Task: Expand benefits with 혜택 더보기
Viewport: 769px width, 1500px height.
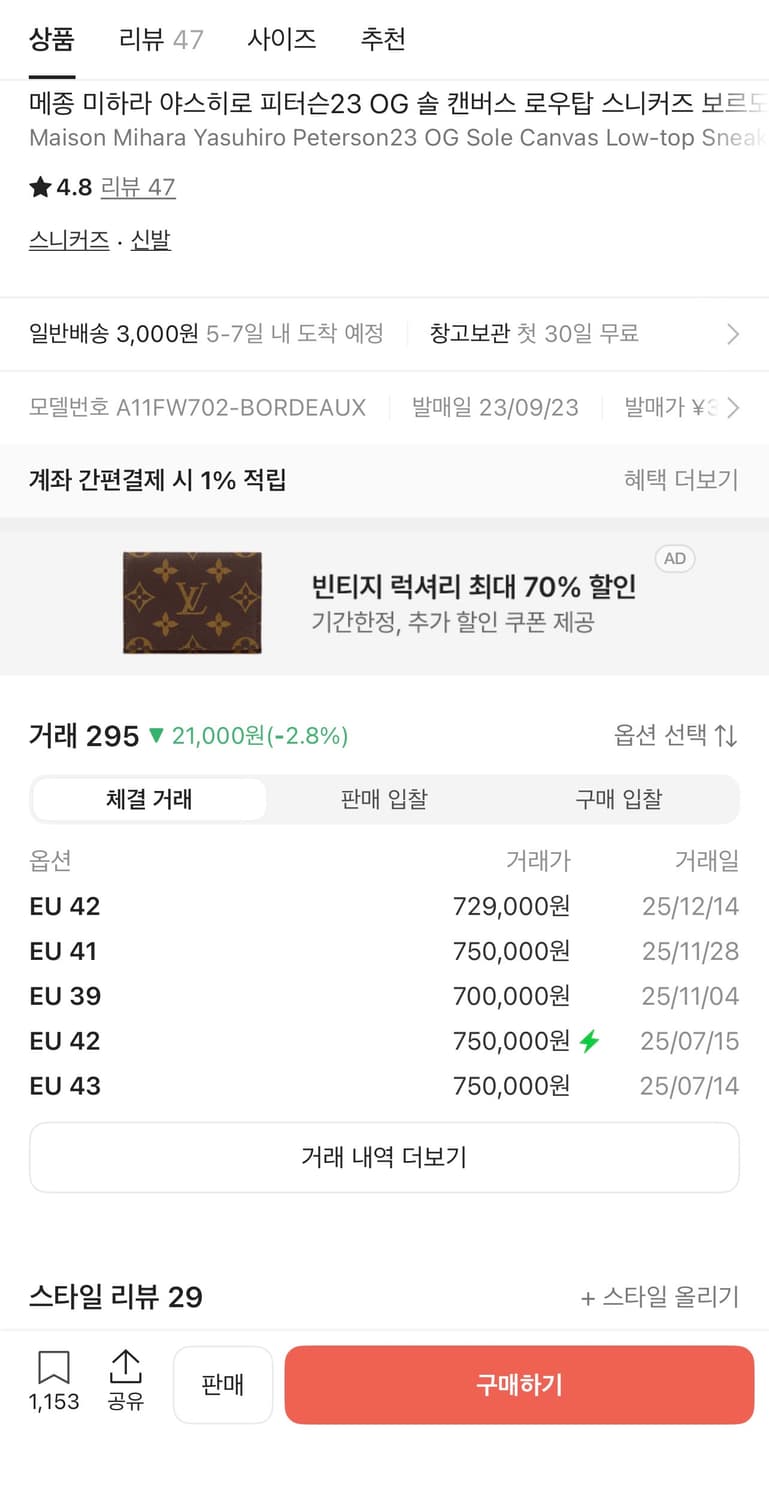Action: (x=679, y=481)
